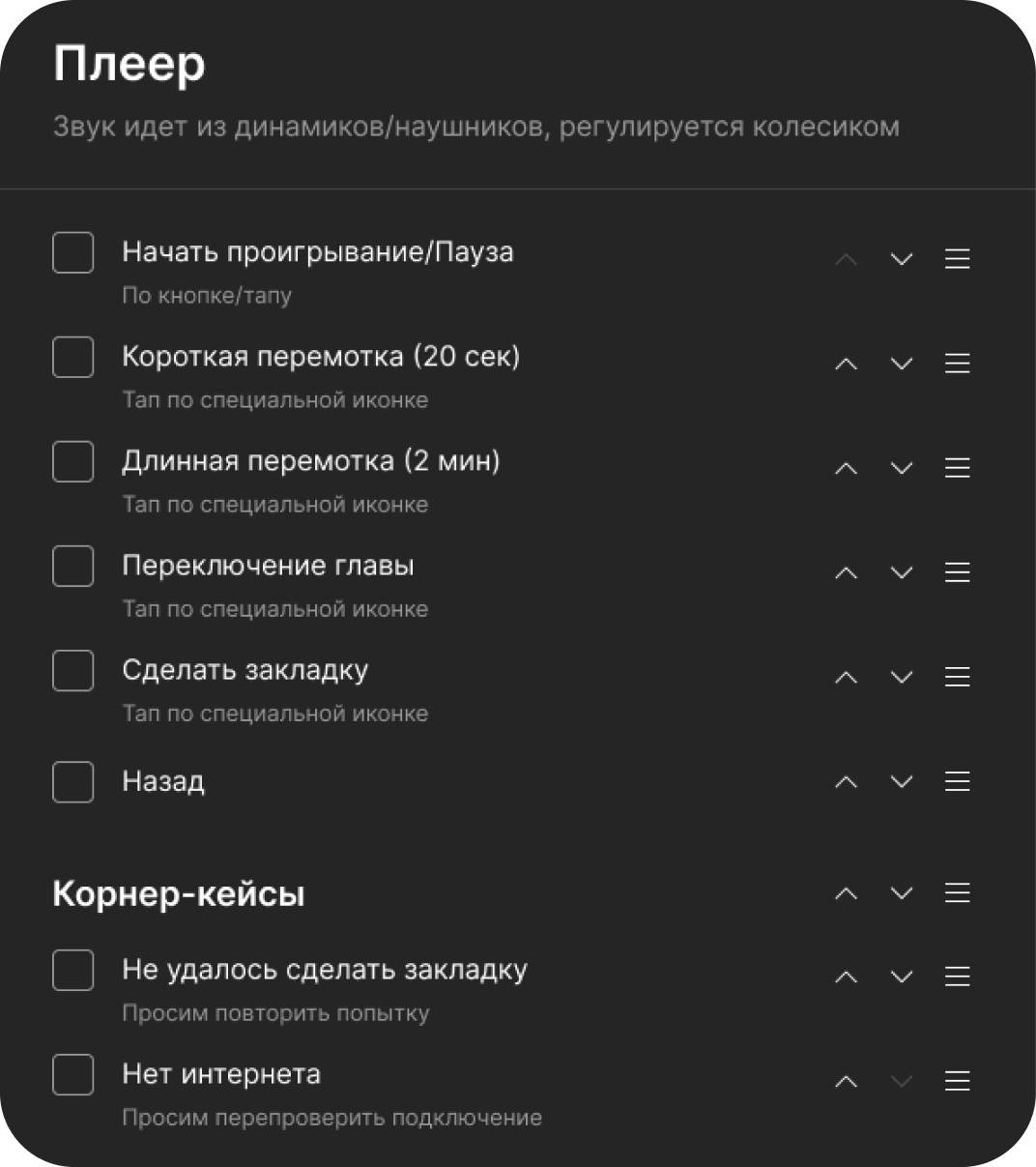Check the Начать проигрывание/Пауза checkbox
This screenshot has height=1167, width=1036.
click(x=72, y=253)
